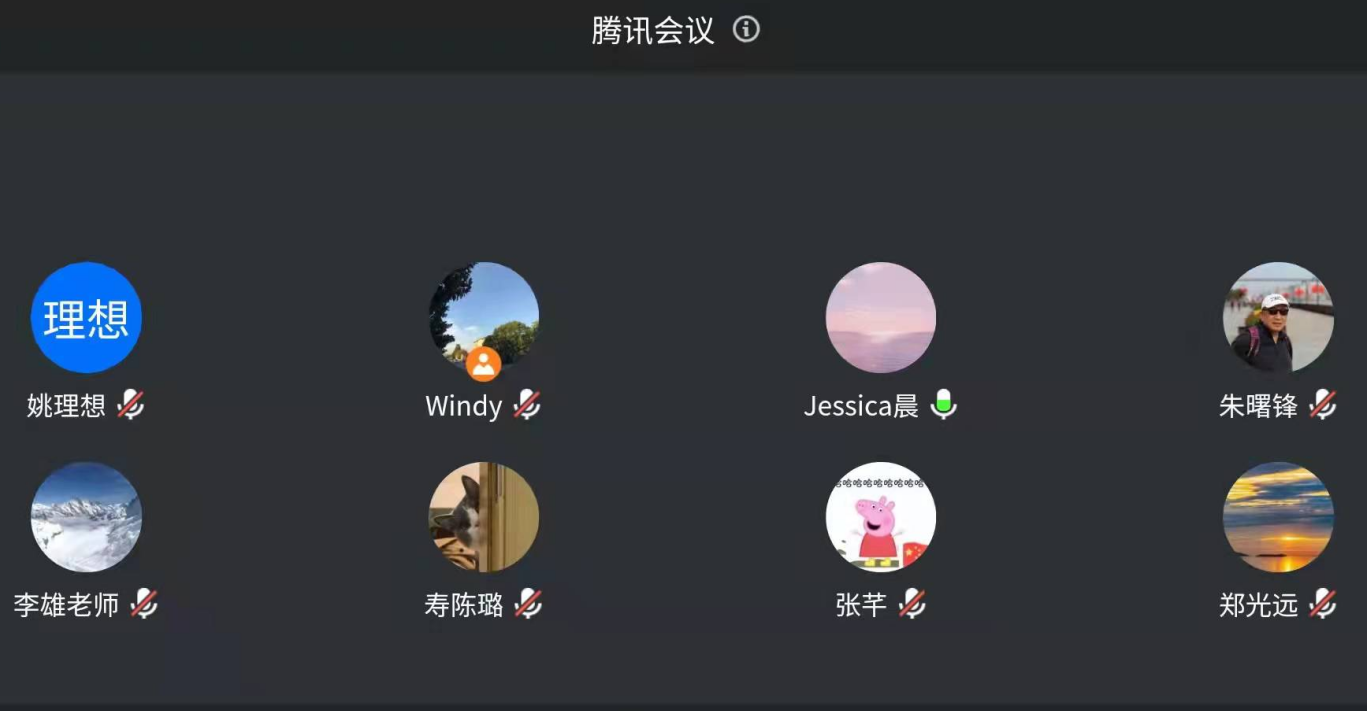Tap Jessica晨's avatar

point(880,317)
